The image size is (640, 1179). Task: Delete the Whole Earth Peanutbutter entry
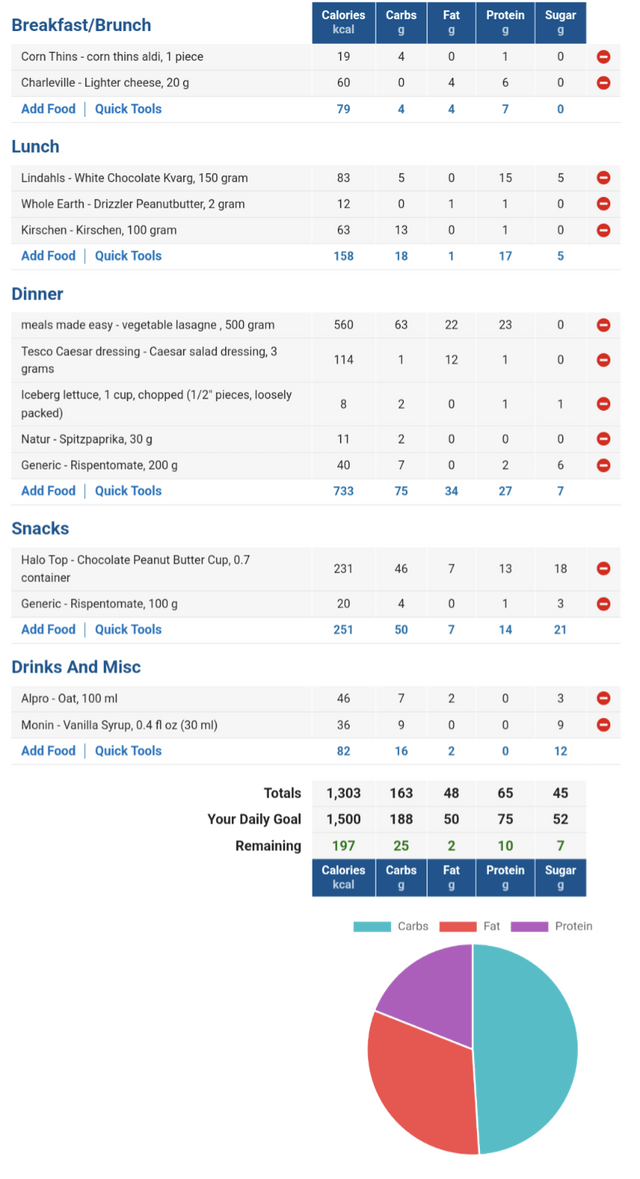coord(603,204)
